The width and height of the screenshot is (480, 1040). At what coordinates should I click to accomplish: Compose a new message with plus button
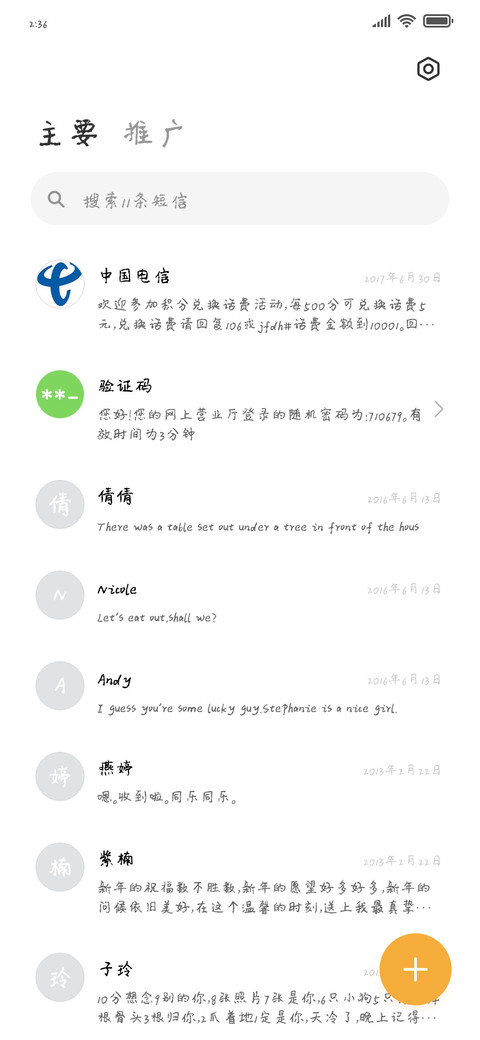[416, 969]
